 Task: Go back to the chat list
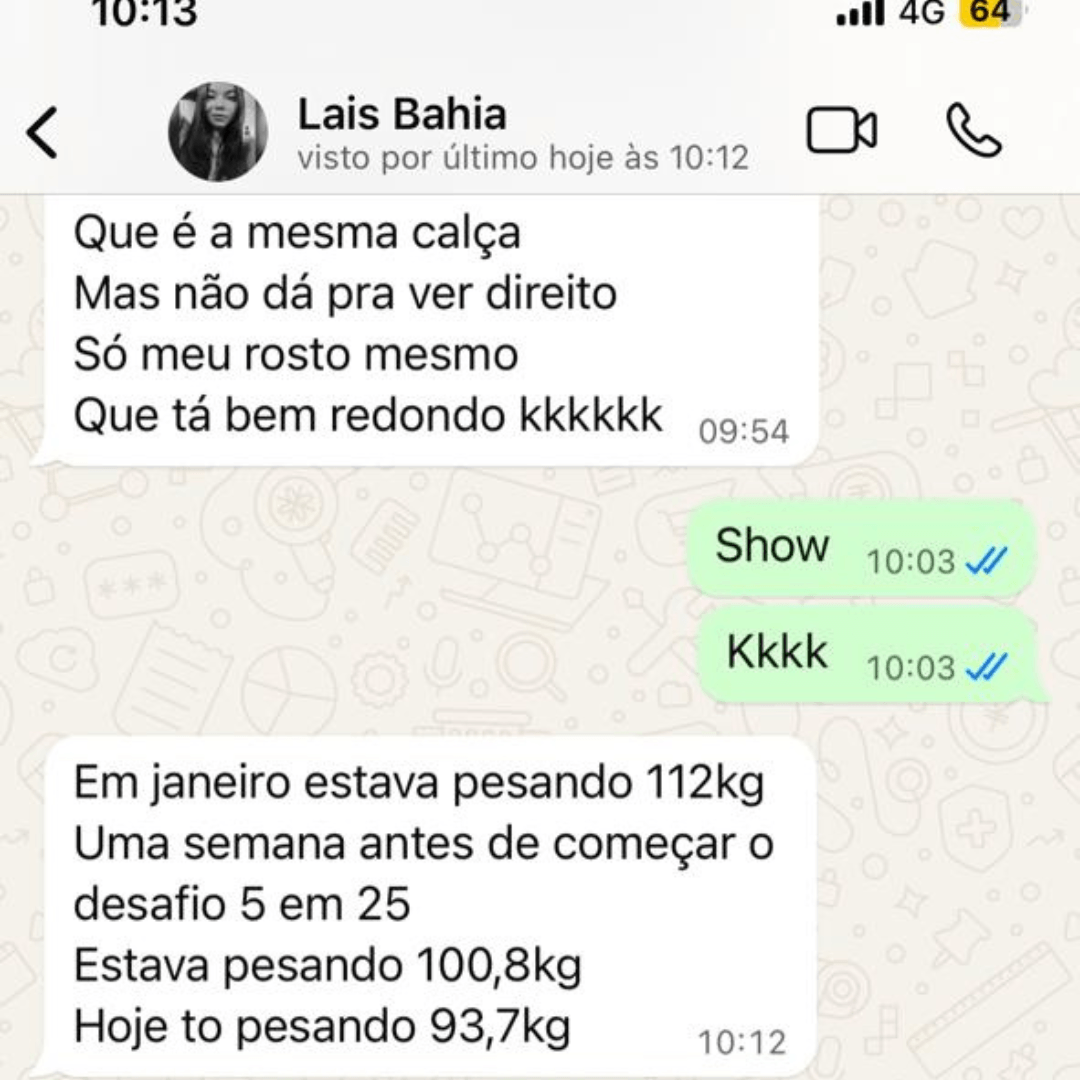pyautogui.click(x=42, y=133)
